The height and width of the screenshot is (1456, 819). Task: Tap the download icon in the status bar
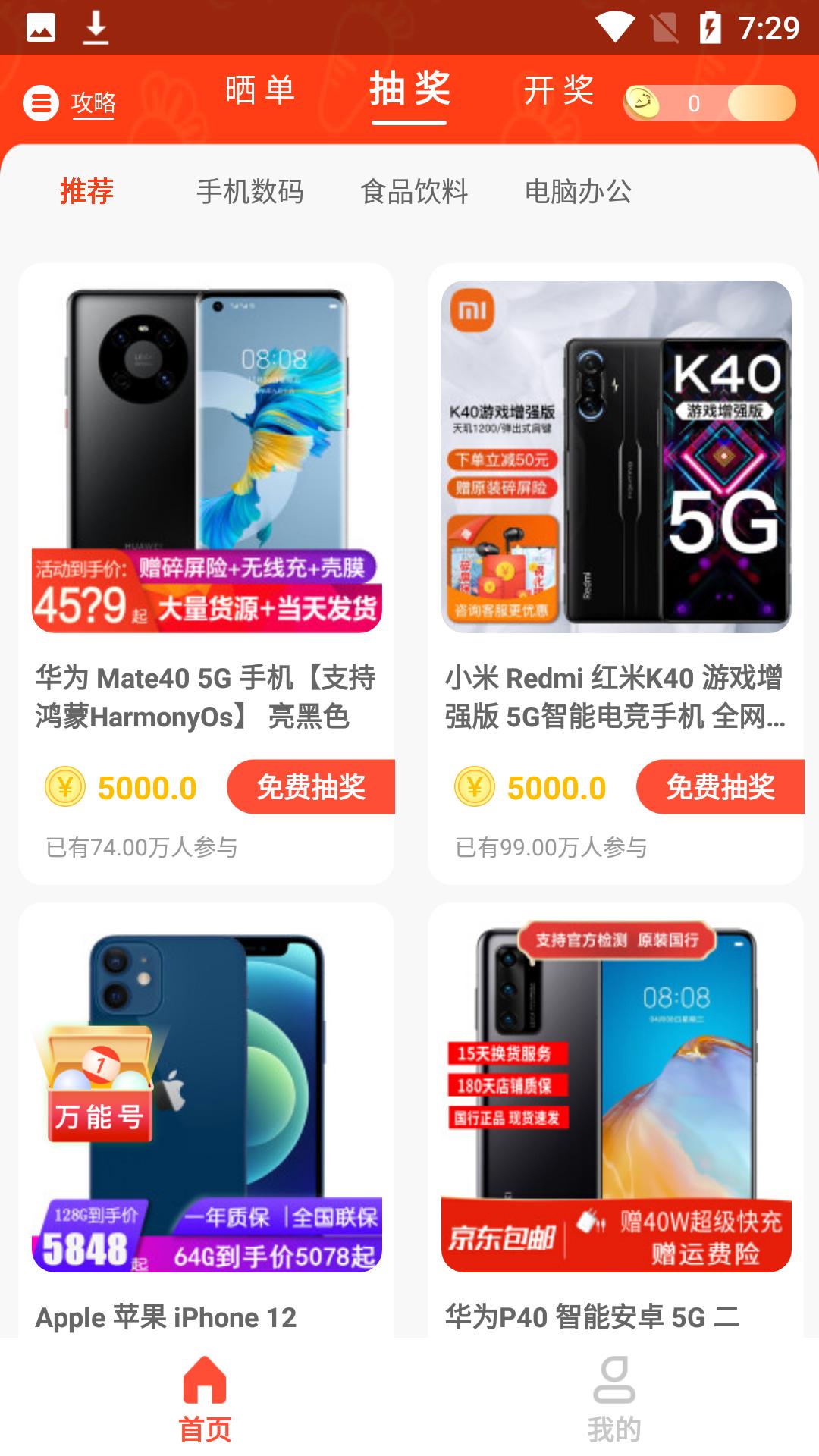[96, 28]
